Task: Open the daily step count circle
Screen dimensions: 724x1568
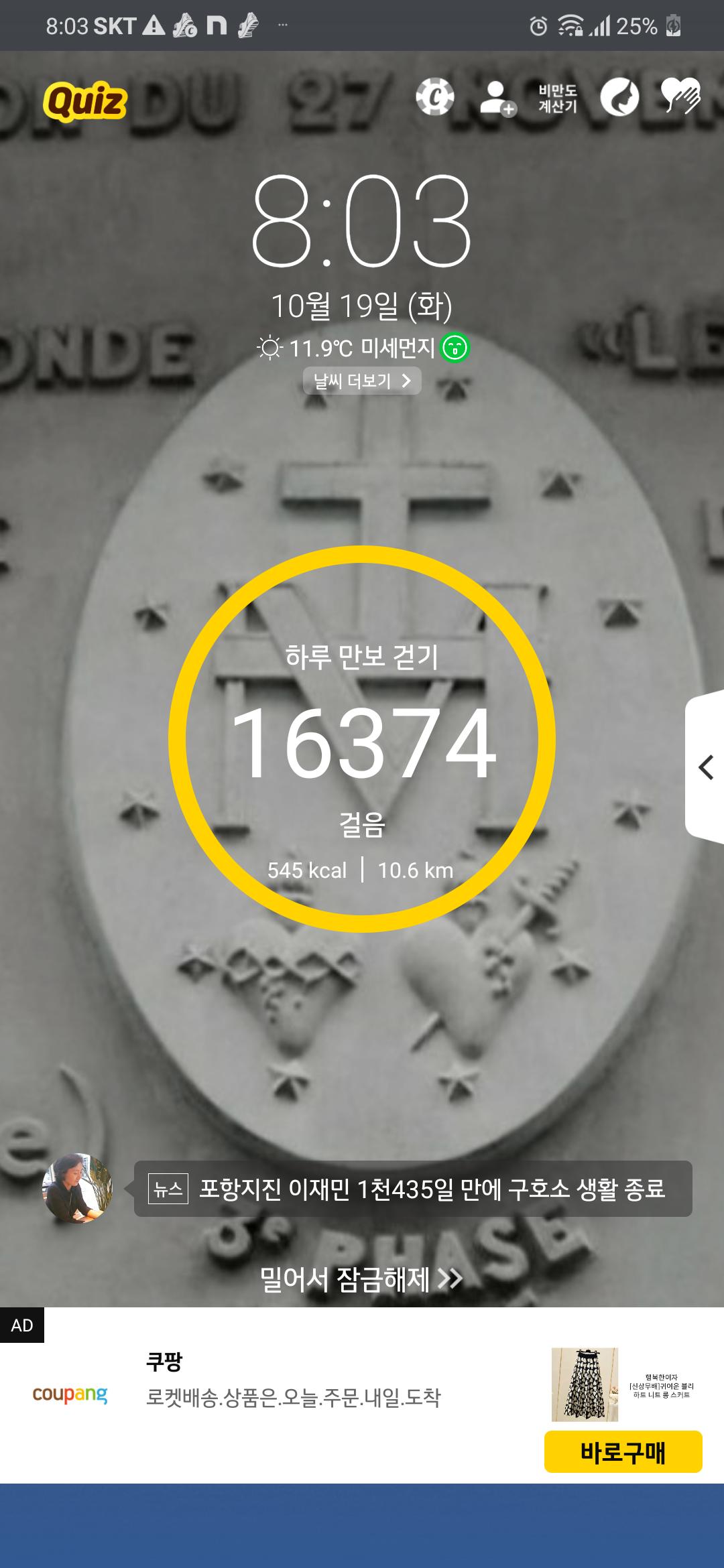Action: [x=362, y=739]
